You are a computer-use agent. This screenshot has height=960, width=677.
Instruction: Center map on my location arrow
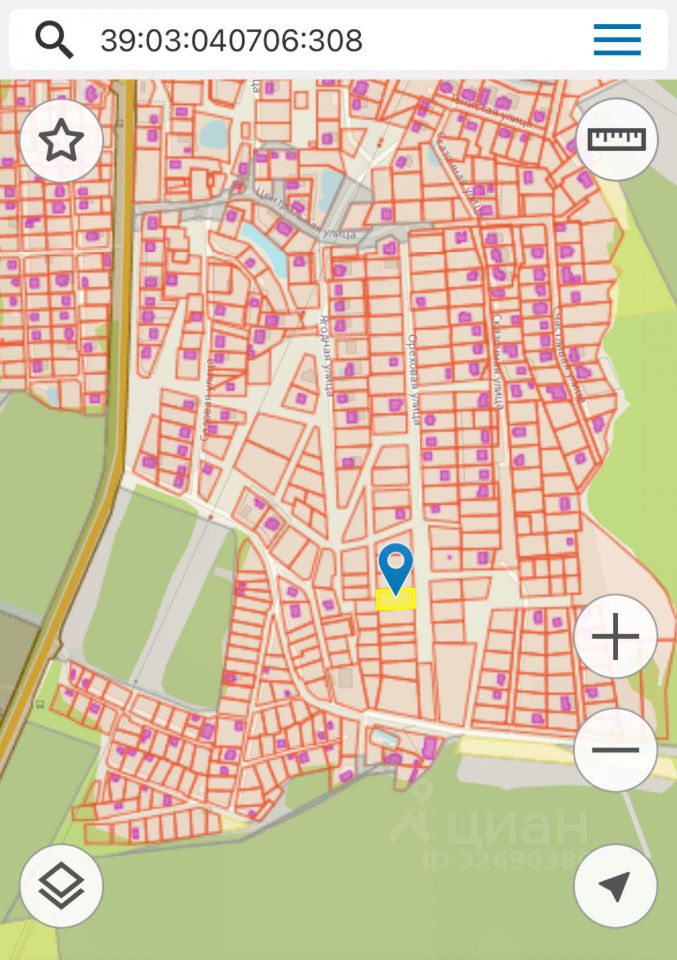point(616,885)
